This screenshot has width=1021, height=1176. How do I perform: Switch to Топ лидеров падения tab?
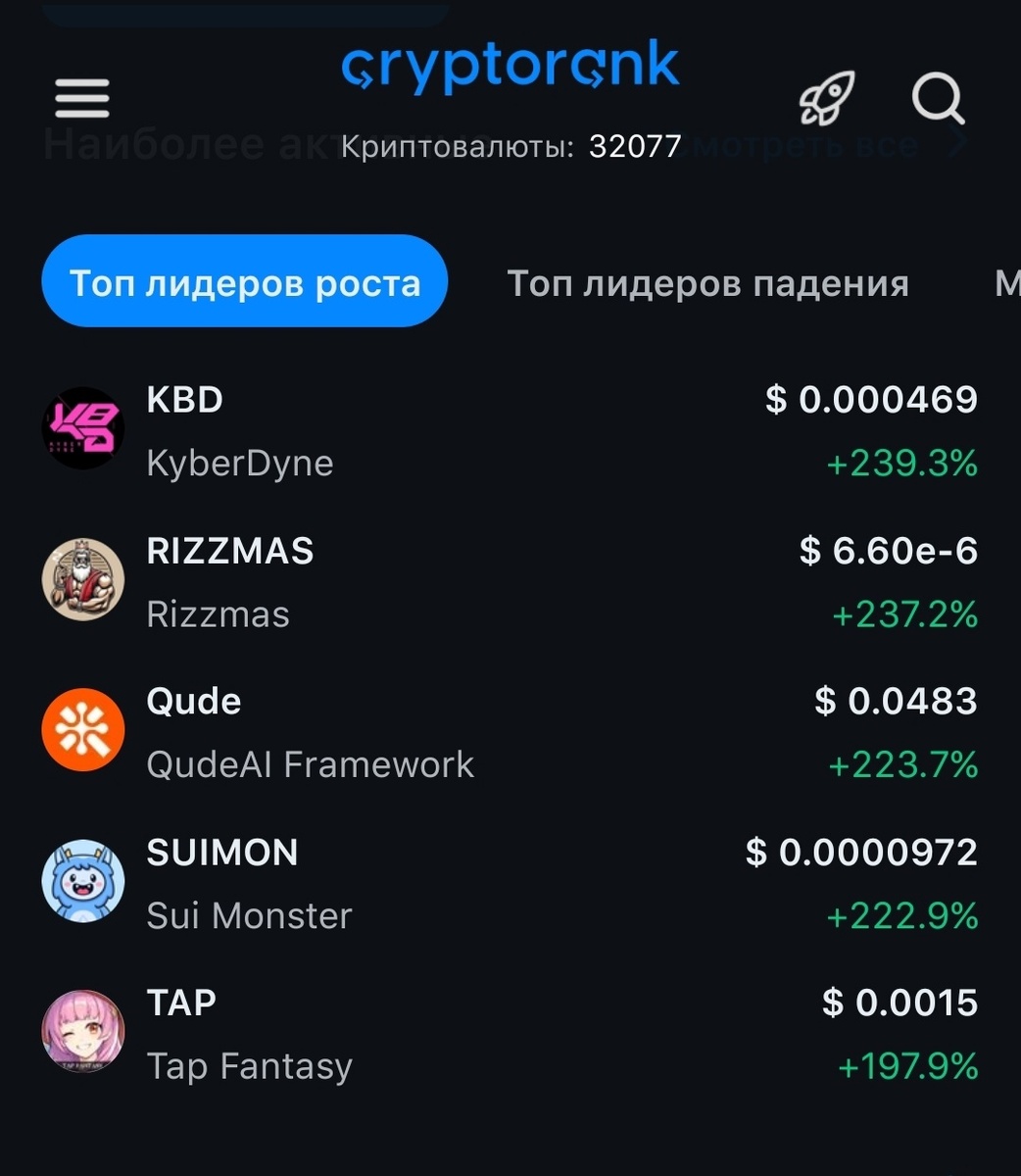707,283
